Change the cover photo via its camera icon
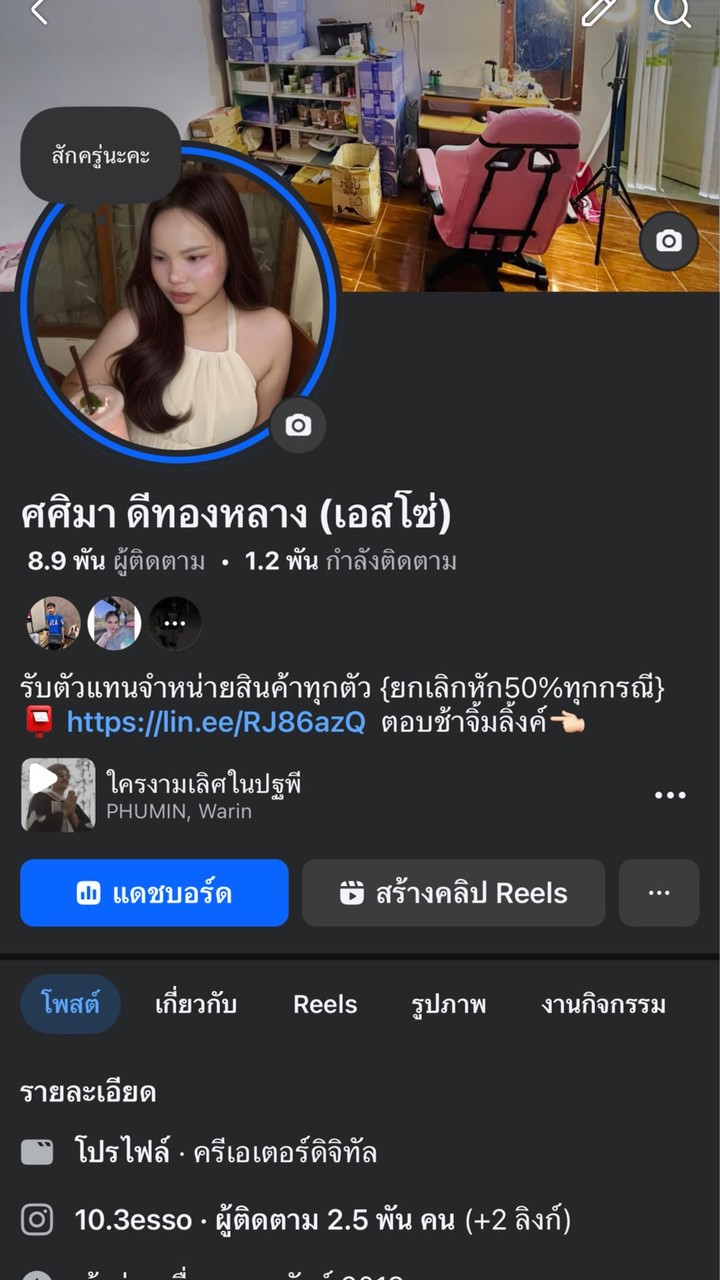Viewport: 720px width, 1280px height. (x=667, y=241)
